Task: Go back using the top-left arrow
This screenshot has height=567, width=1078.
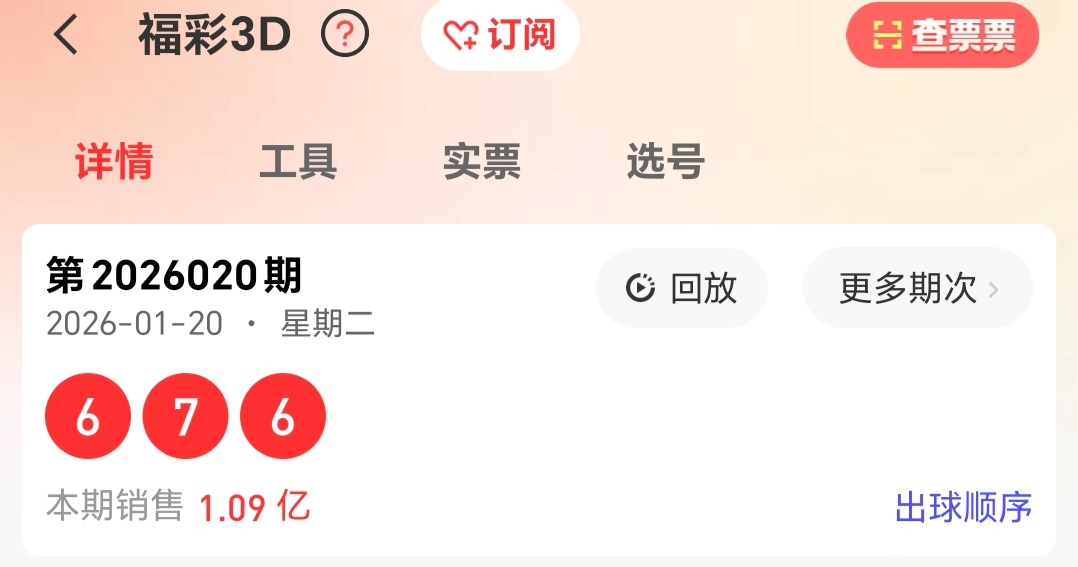Action: tap(66, 36)
